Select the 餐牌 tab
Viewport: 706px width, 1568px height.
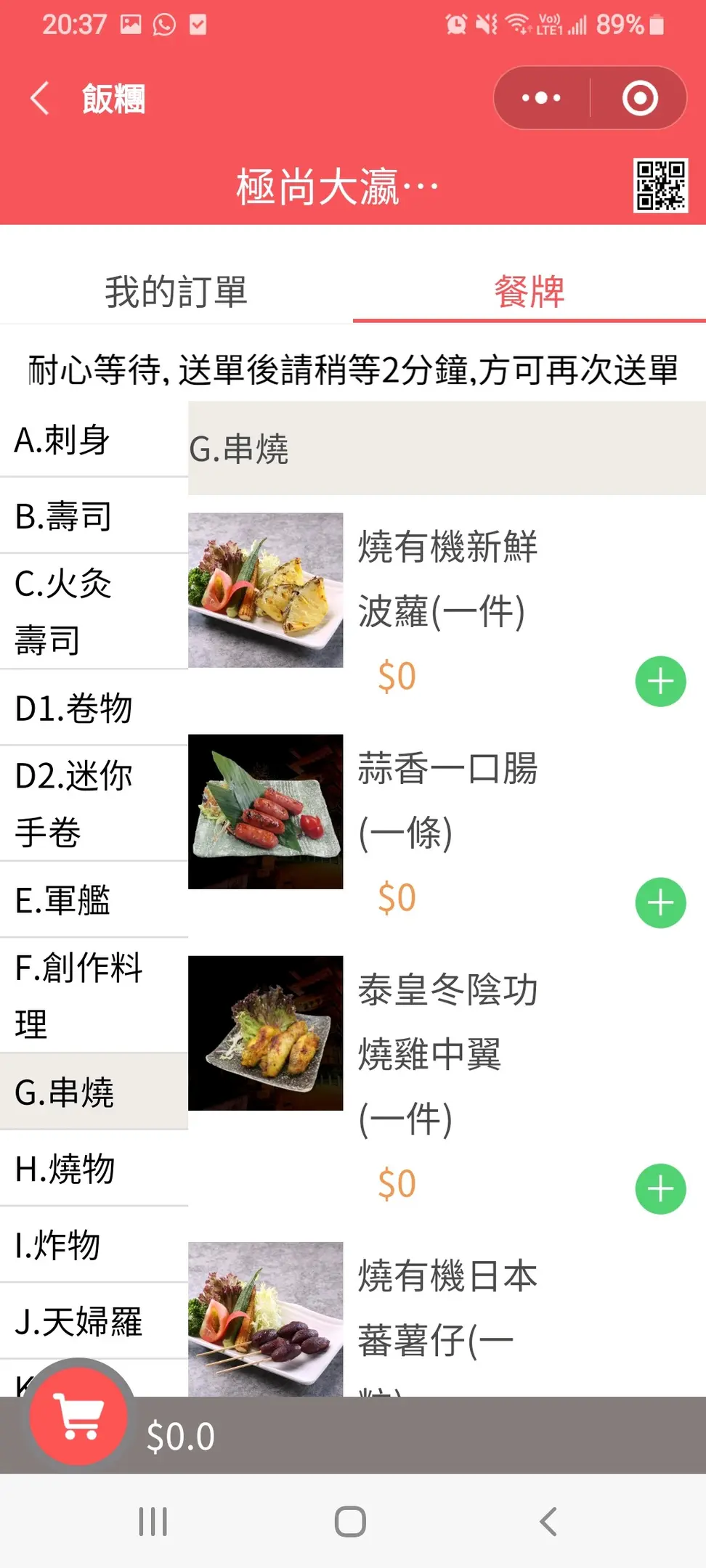[x=529, y=292]
